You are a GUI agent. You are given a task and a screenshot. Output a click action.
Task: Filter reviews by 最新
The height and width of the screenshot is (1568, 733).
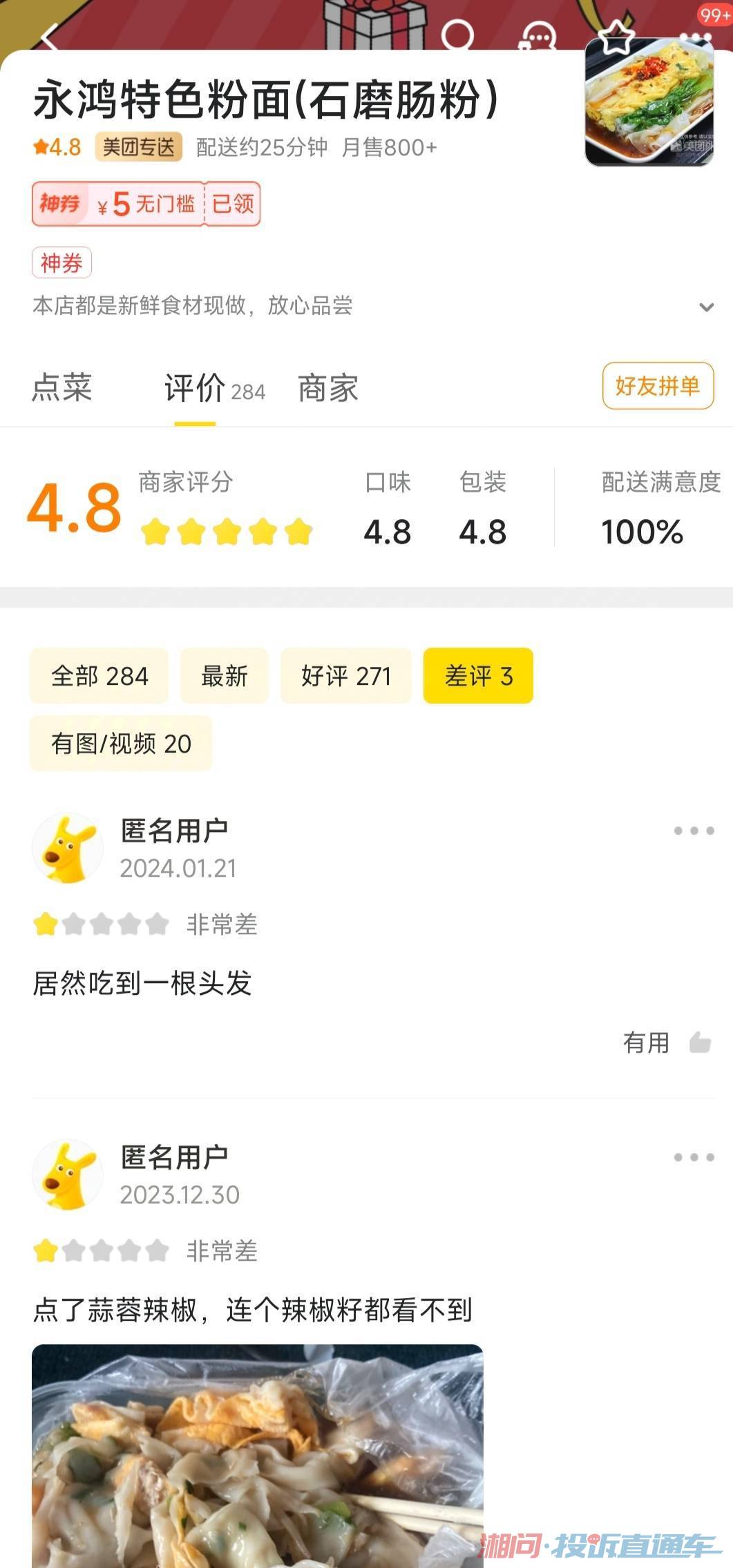pyautogui.click(x=225, y=676)
